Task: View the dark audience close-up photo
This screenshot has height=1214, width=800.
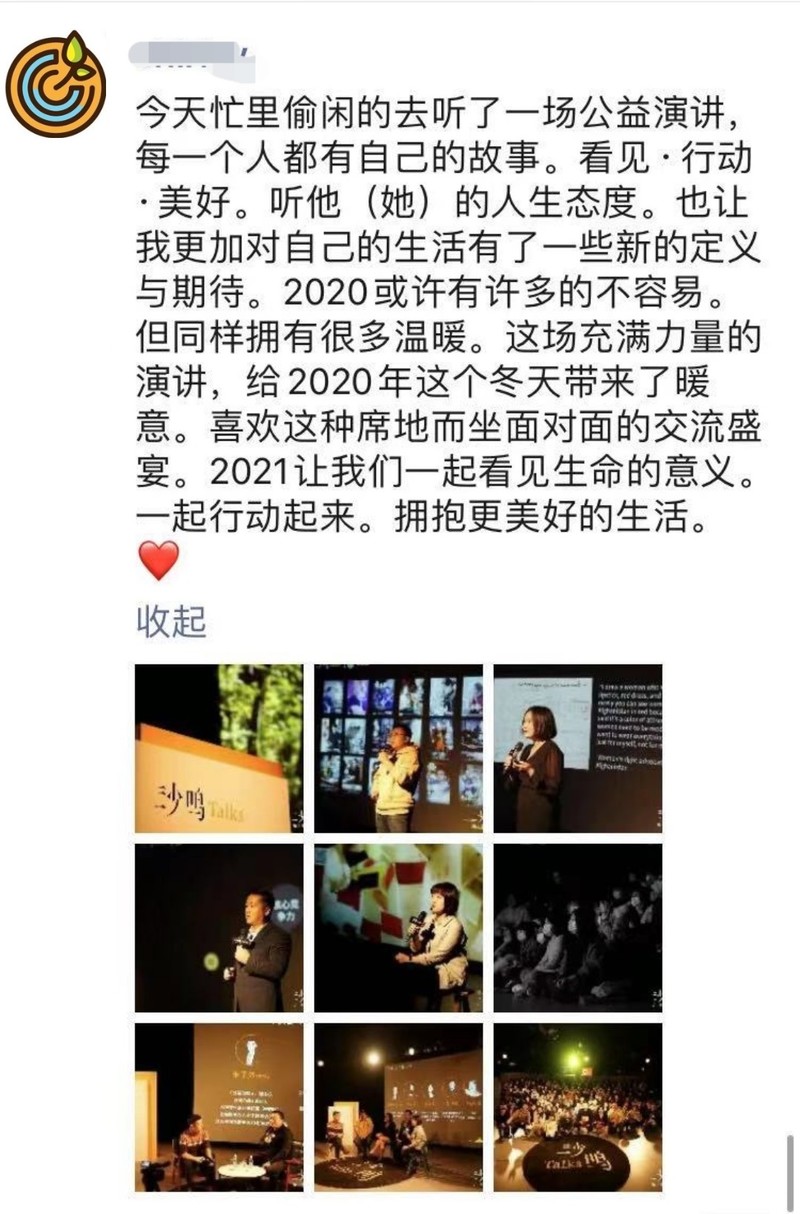Action: [577, 927]
